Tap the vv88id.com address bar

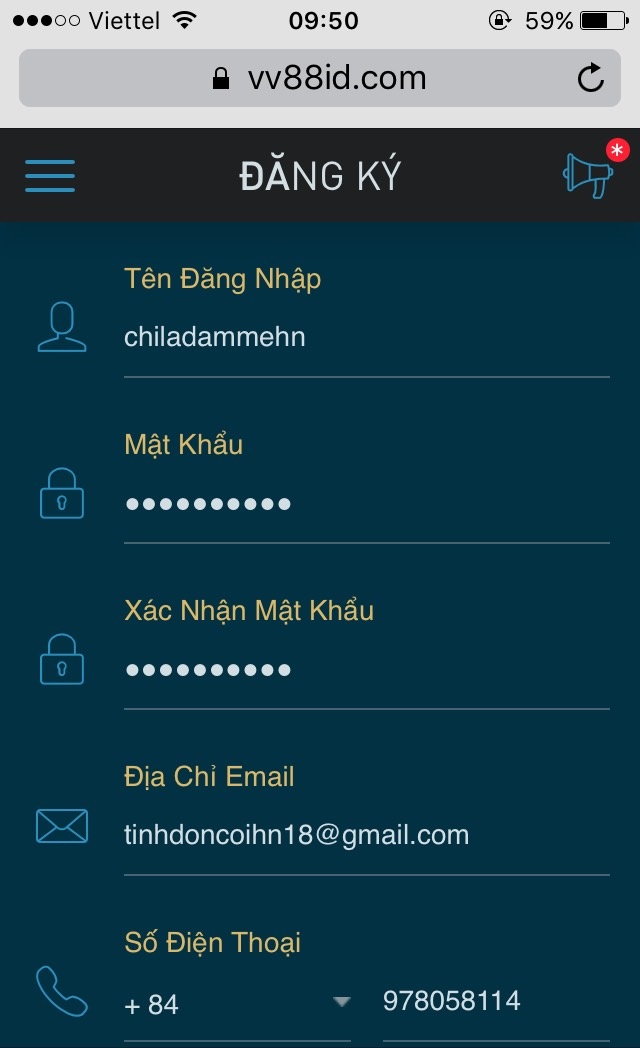click(319, 78)
